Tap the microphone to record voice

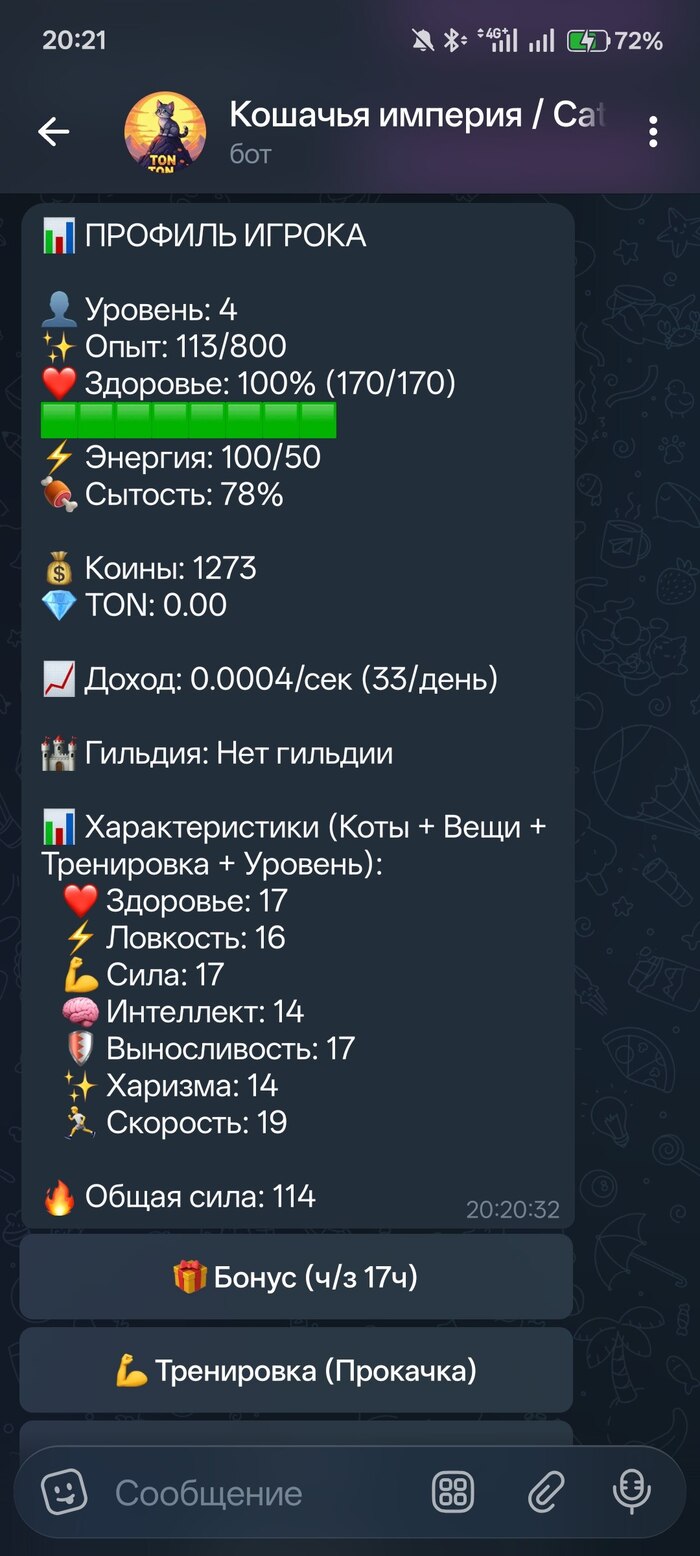pyautogui.click(x=632, y=1493)
